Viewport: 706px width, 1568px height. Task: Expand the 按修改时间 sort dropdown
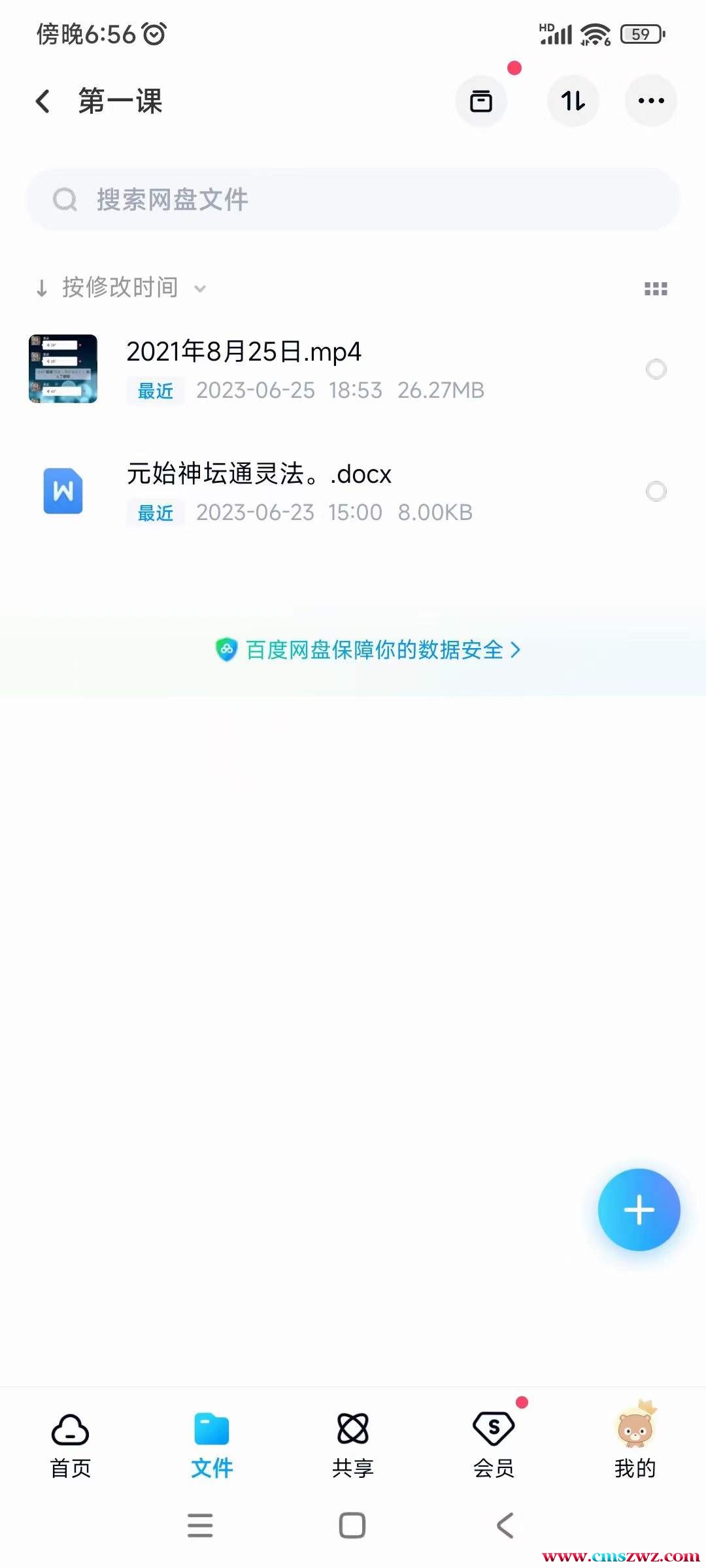(121, 287)
